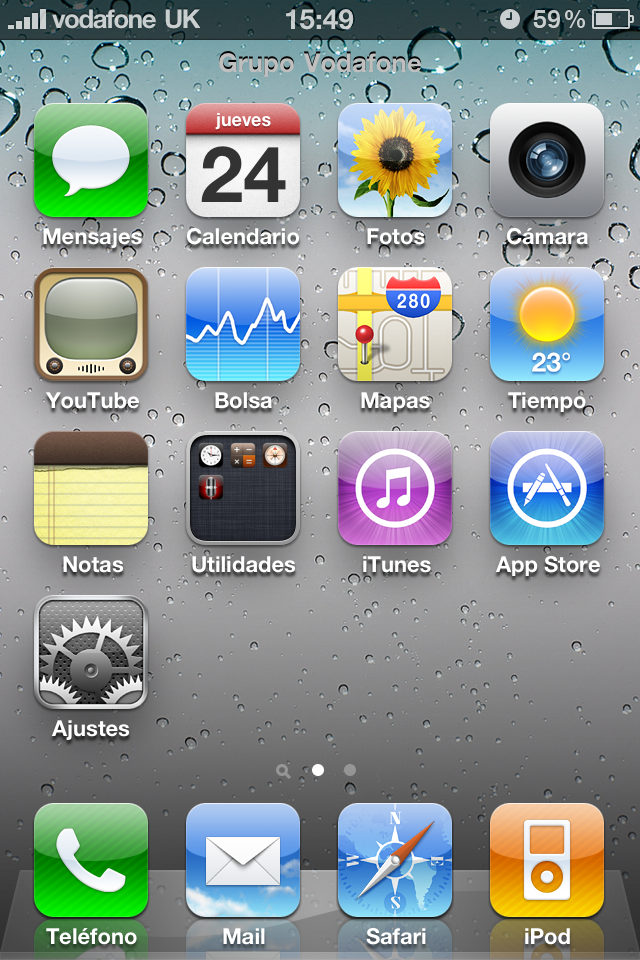Go to Ajustes settings

(x=91, y=653)
